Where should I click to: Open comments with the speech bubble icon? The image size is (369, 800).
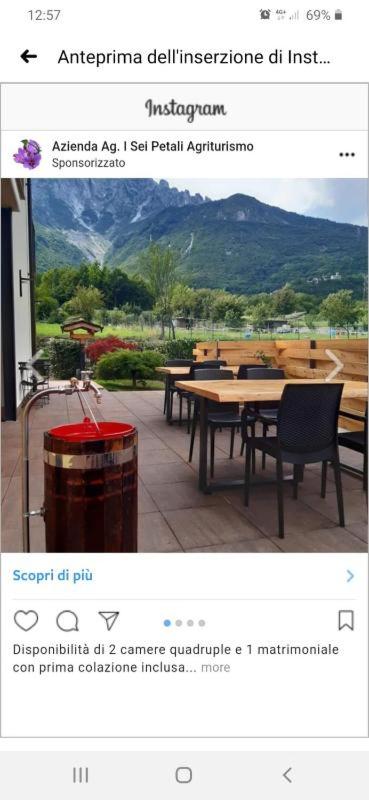click(67, 621)
